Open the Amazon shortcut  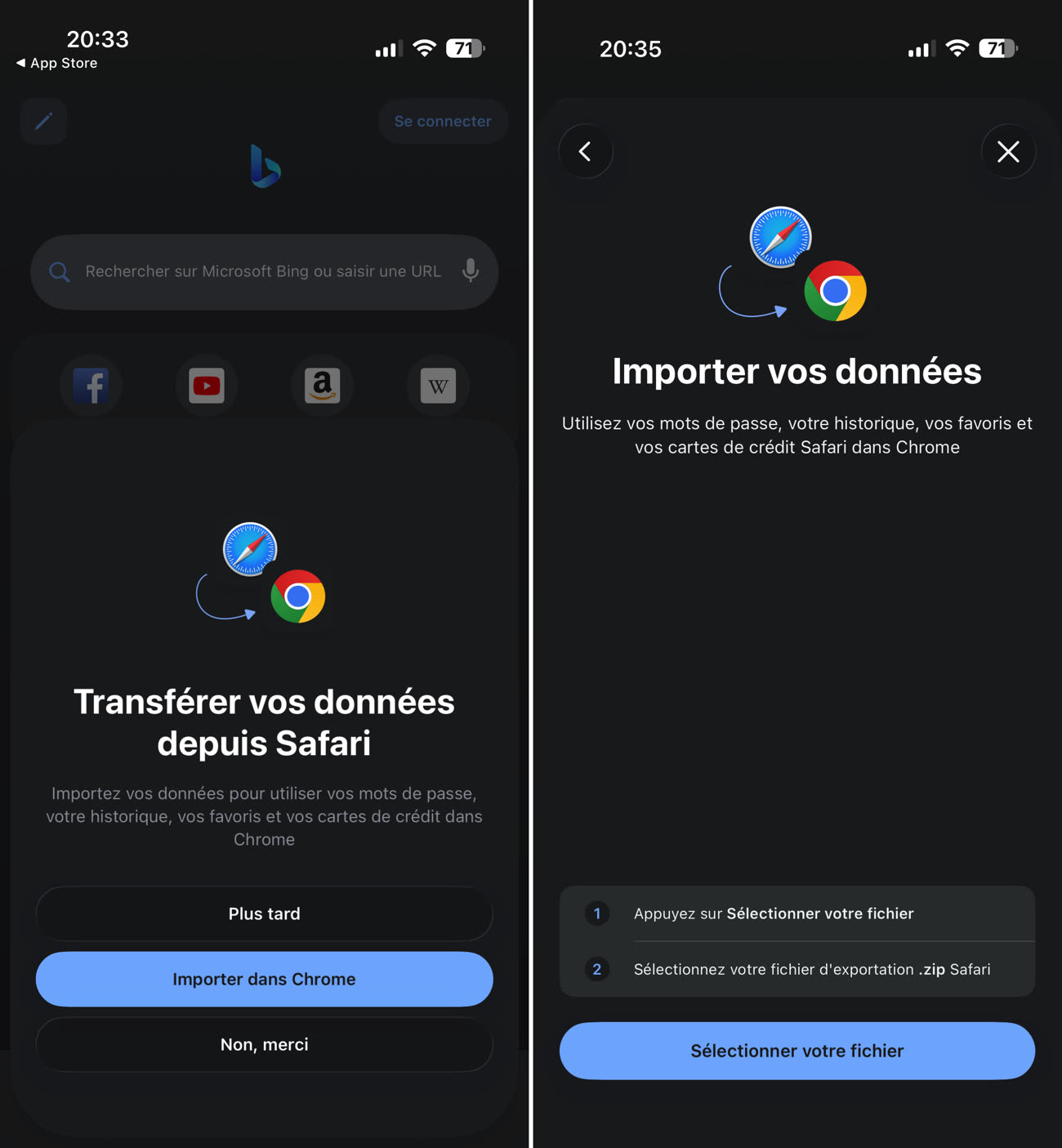[x=323, y=386]
